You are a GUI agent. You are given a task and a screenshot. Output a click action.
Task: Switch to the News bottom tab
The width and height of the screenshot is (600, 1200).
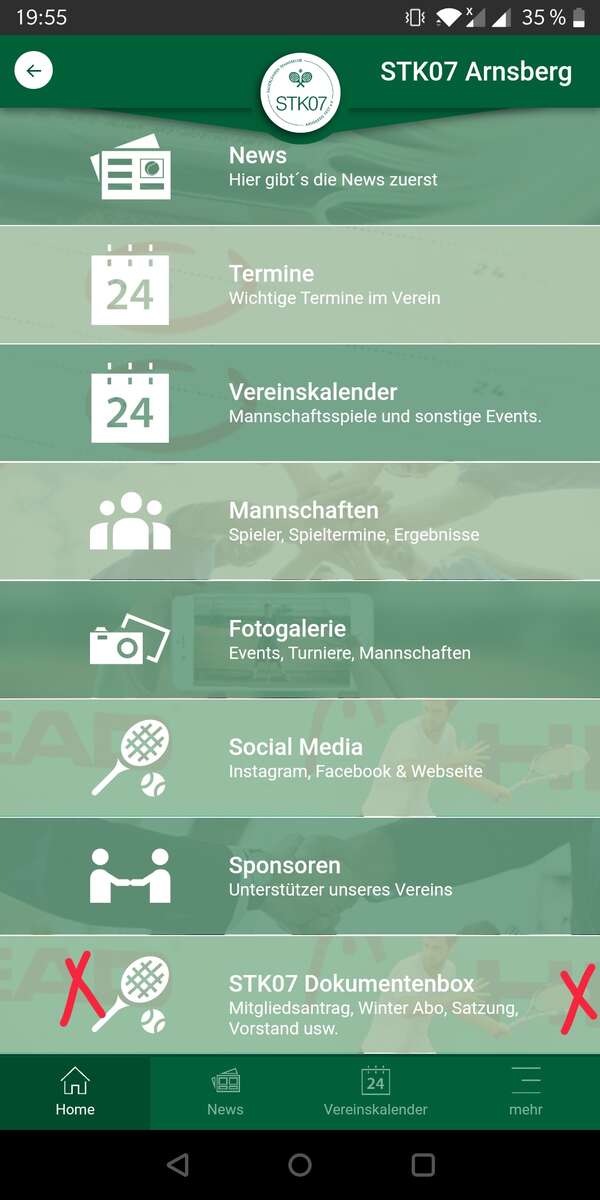click(225, 1092)
